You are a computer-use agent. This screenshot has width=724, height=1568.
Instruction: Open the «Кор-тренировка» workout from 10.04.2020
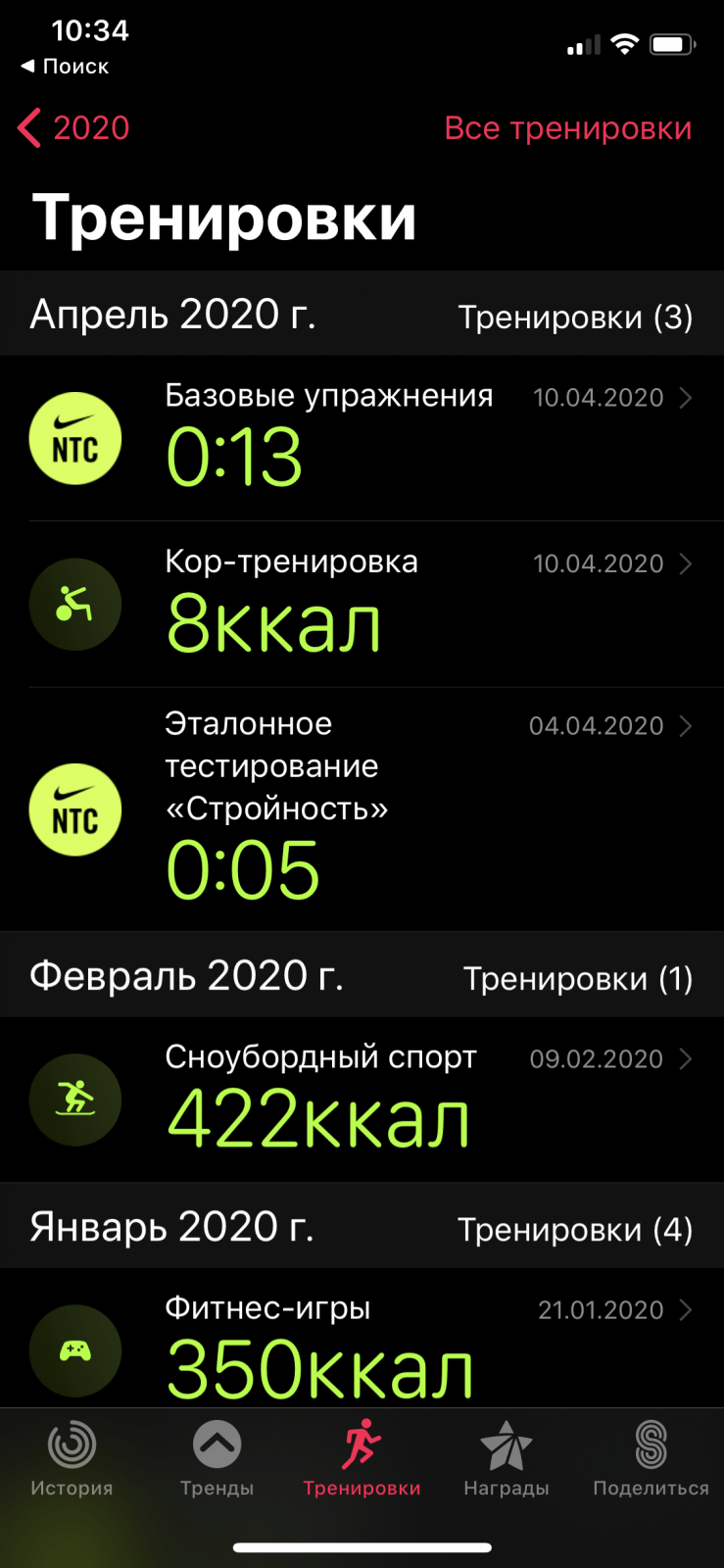(362, 605)
